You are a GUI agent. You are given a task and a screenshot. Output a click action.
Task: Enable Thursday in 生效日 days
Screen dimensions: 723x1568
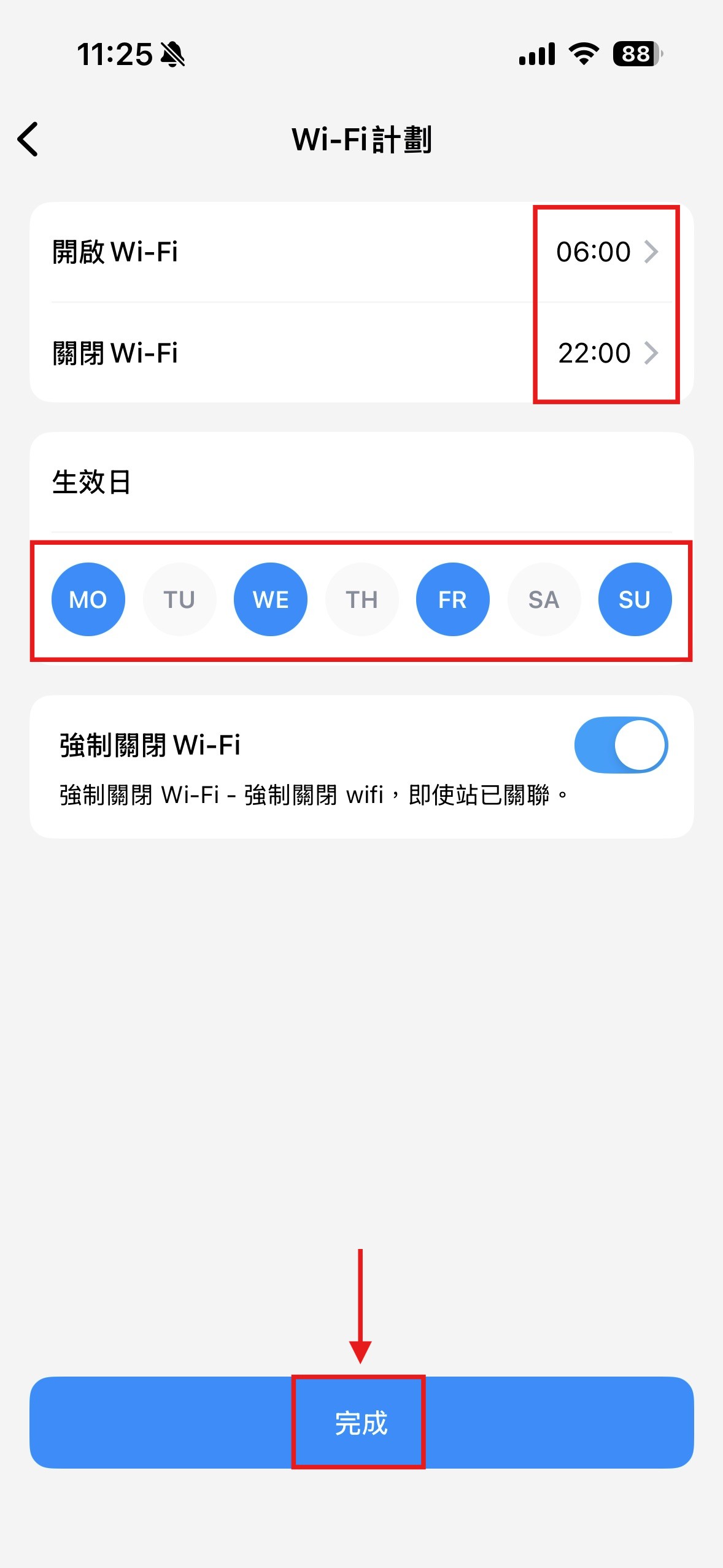(x=361, y=599)
